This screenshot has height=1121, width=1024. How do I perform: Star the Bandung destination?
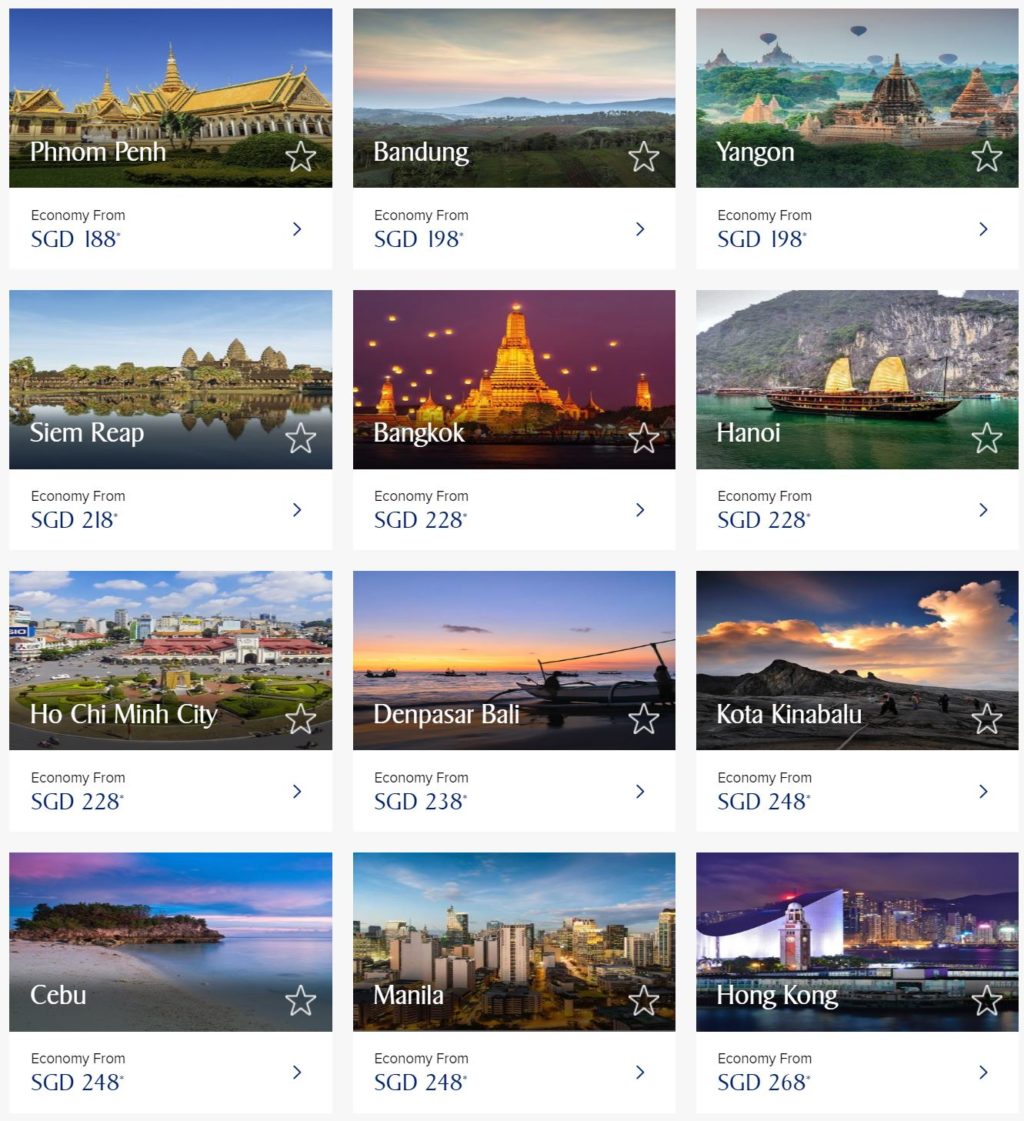click(643, 156)
